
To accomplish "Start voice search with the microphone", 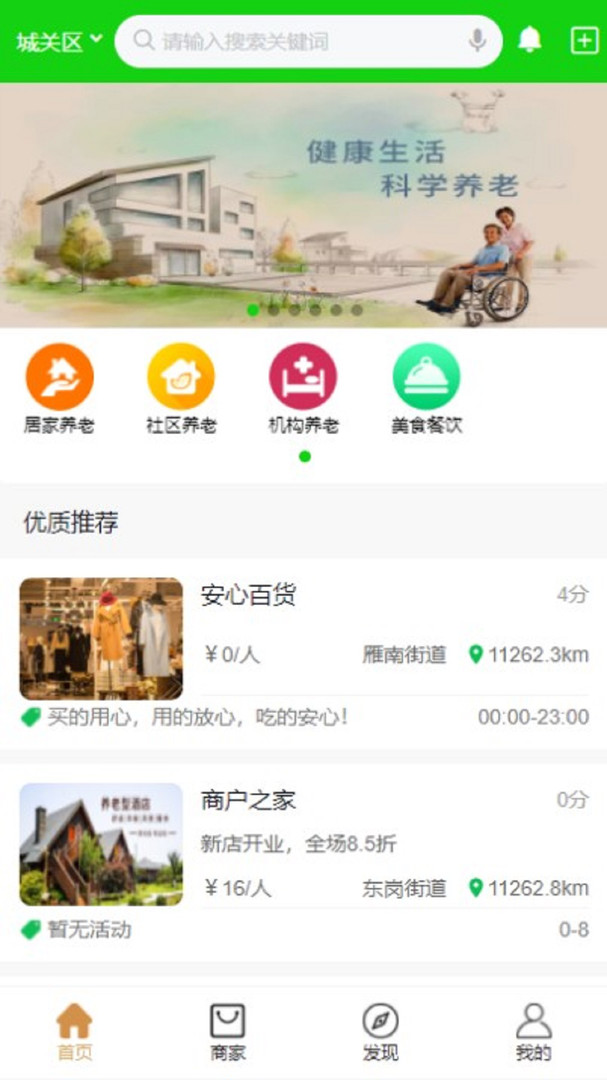I will pyautogui.click(x=477, y=41).
